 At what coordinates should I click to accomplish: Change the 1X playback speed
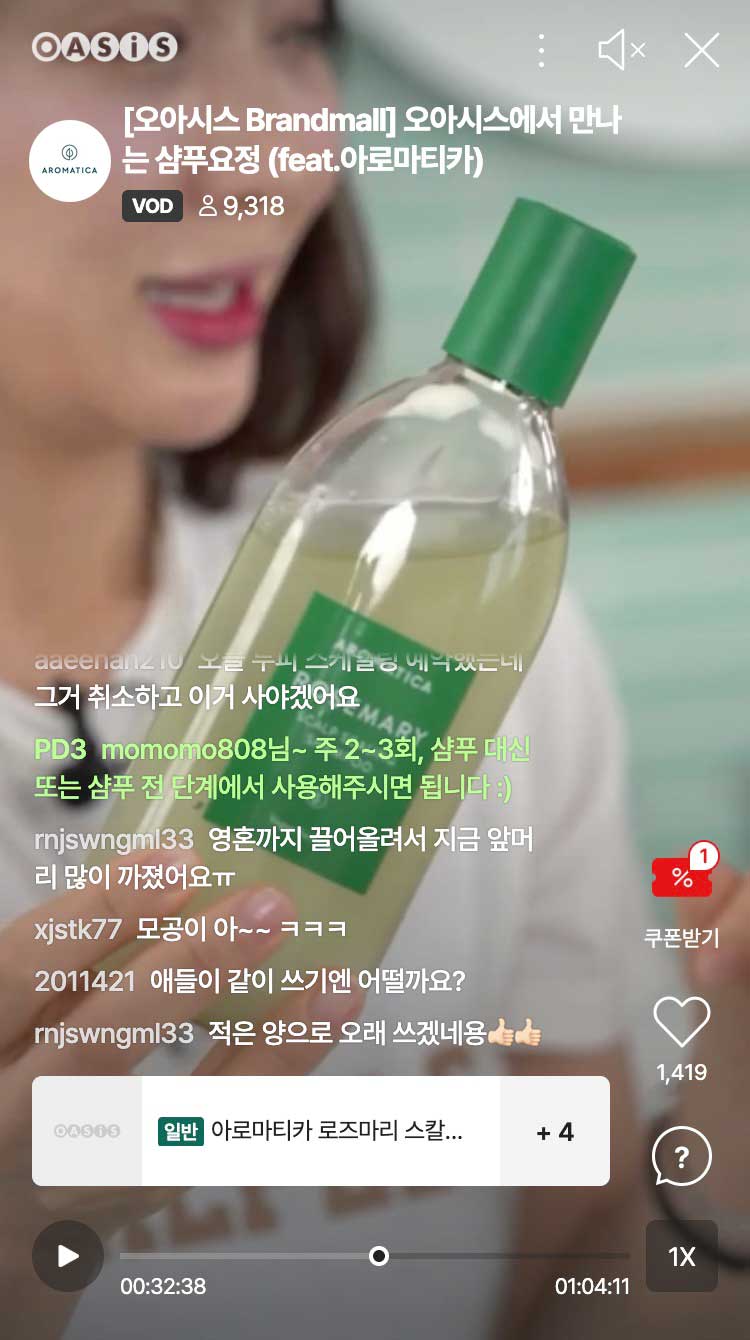pos(682,1256)
